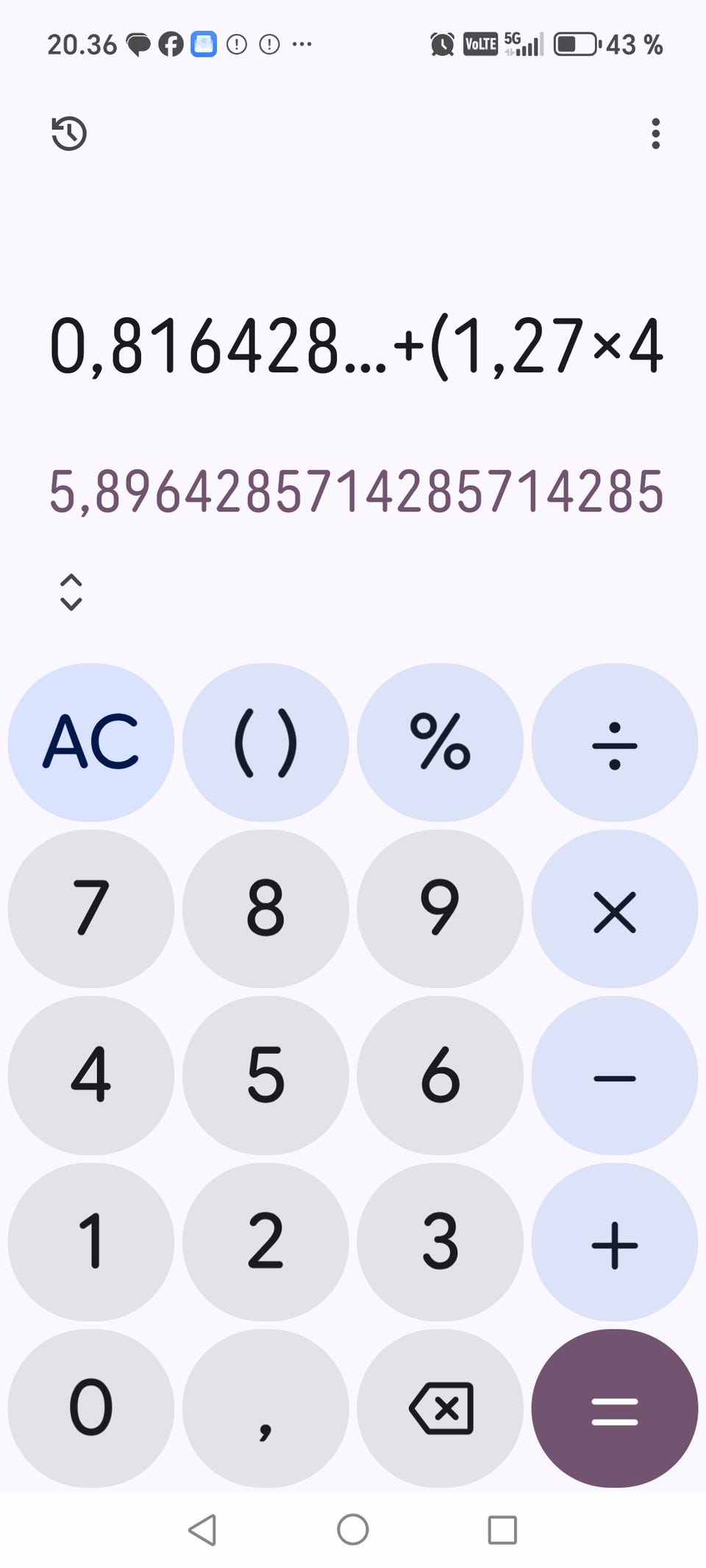The image size is (706, 1568).
Task: Enter the digit 2
Action: [x=265, y=1242]
